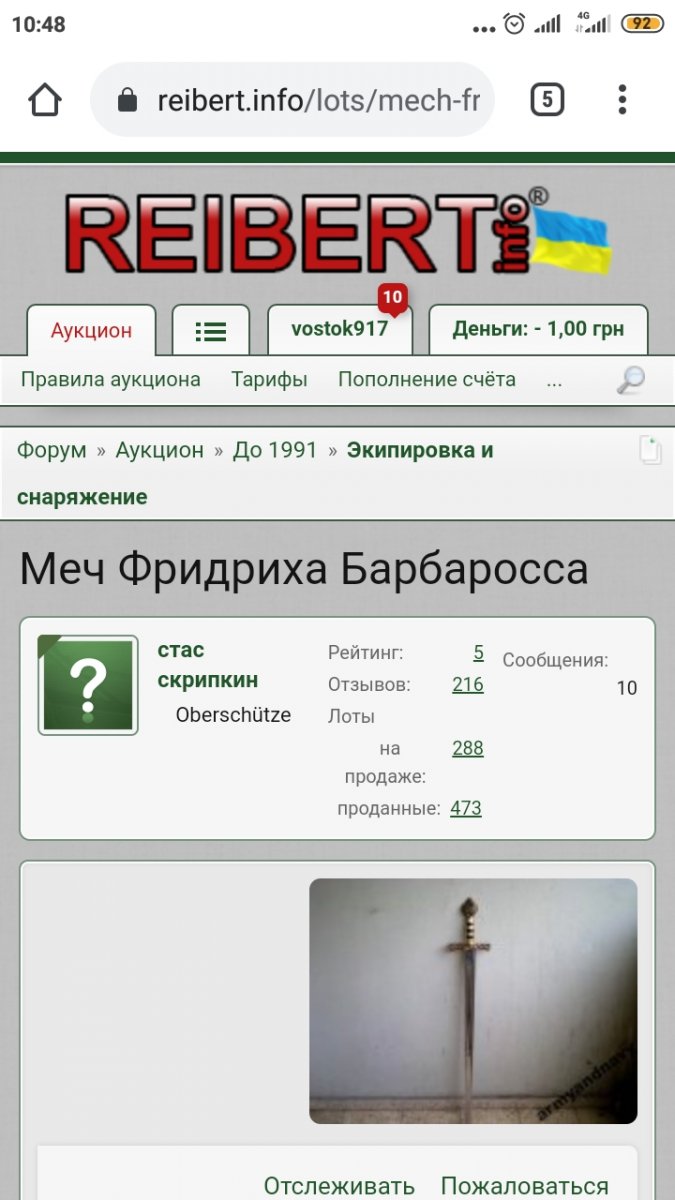Open the browser home page

45,100
